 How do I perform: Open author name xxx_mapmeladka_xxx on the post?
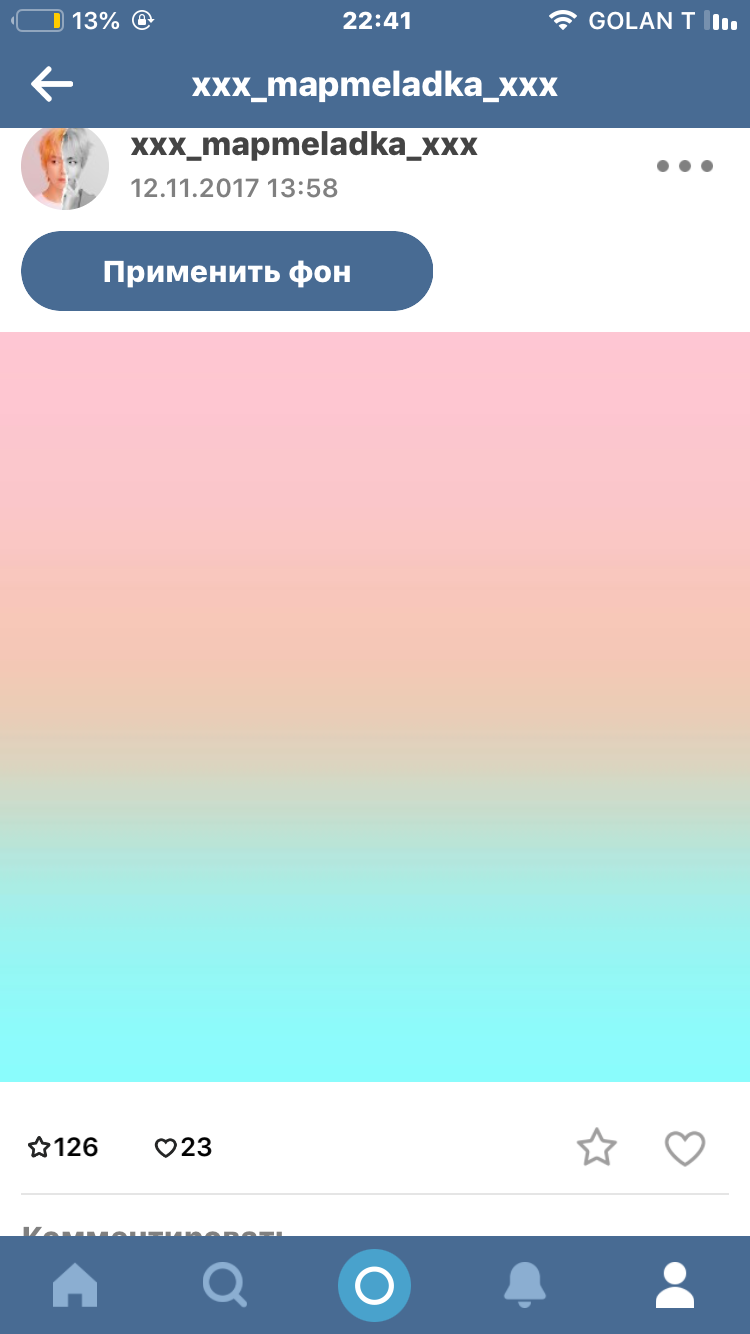[x=304, y=145]
